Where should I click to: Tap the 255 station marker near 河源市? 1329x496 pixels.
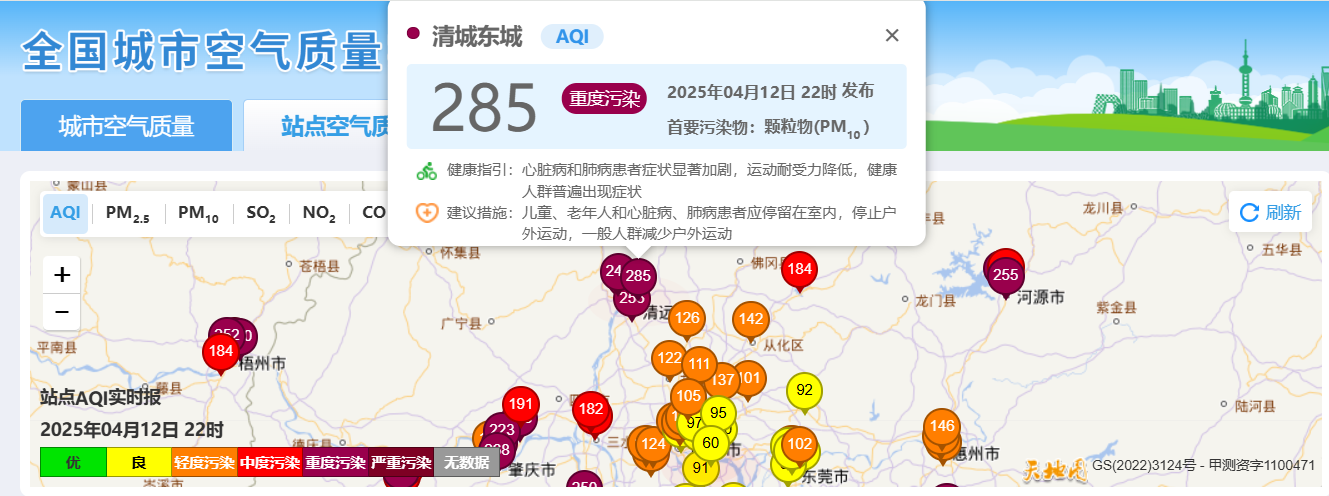(x=1005, y=275)
